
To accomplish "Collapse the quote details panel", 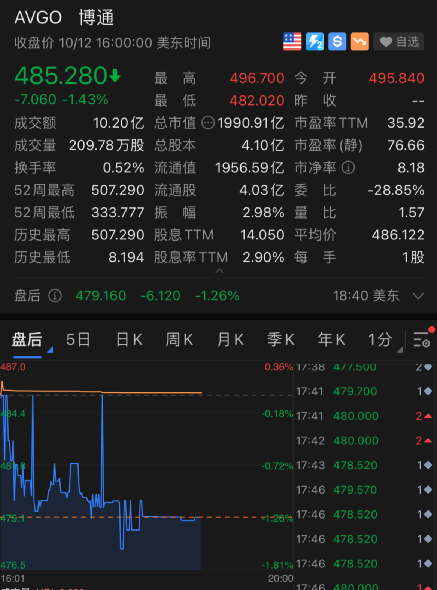I will point(219,271).
